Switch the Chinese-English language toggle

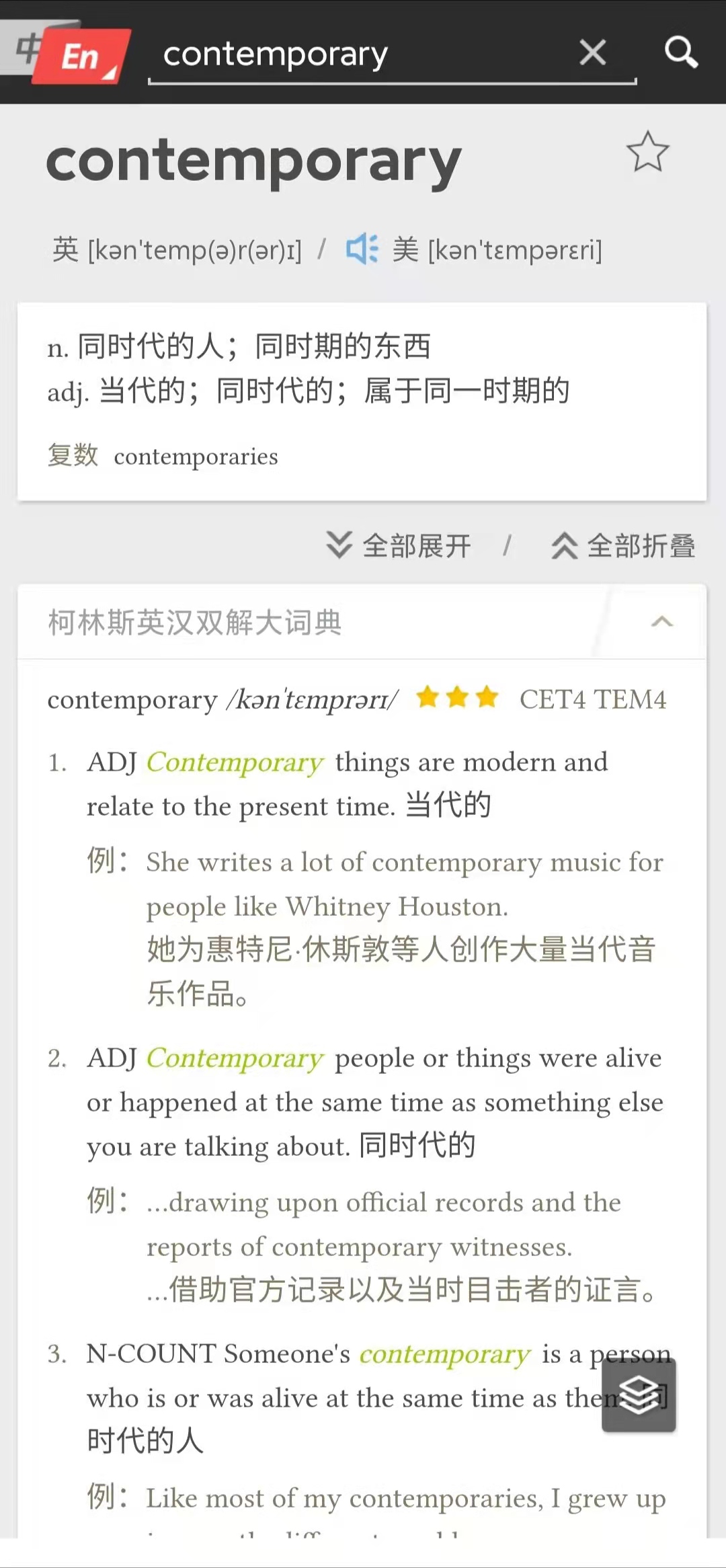(x=71, y=54)
